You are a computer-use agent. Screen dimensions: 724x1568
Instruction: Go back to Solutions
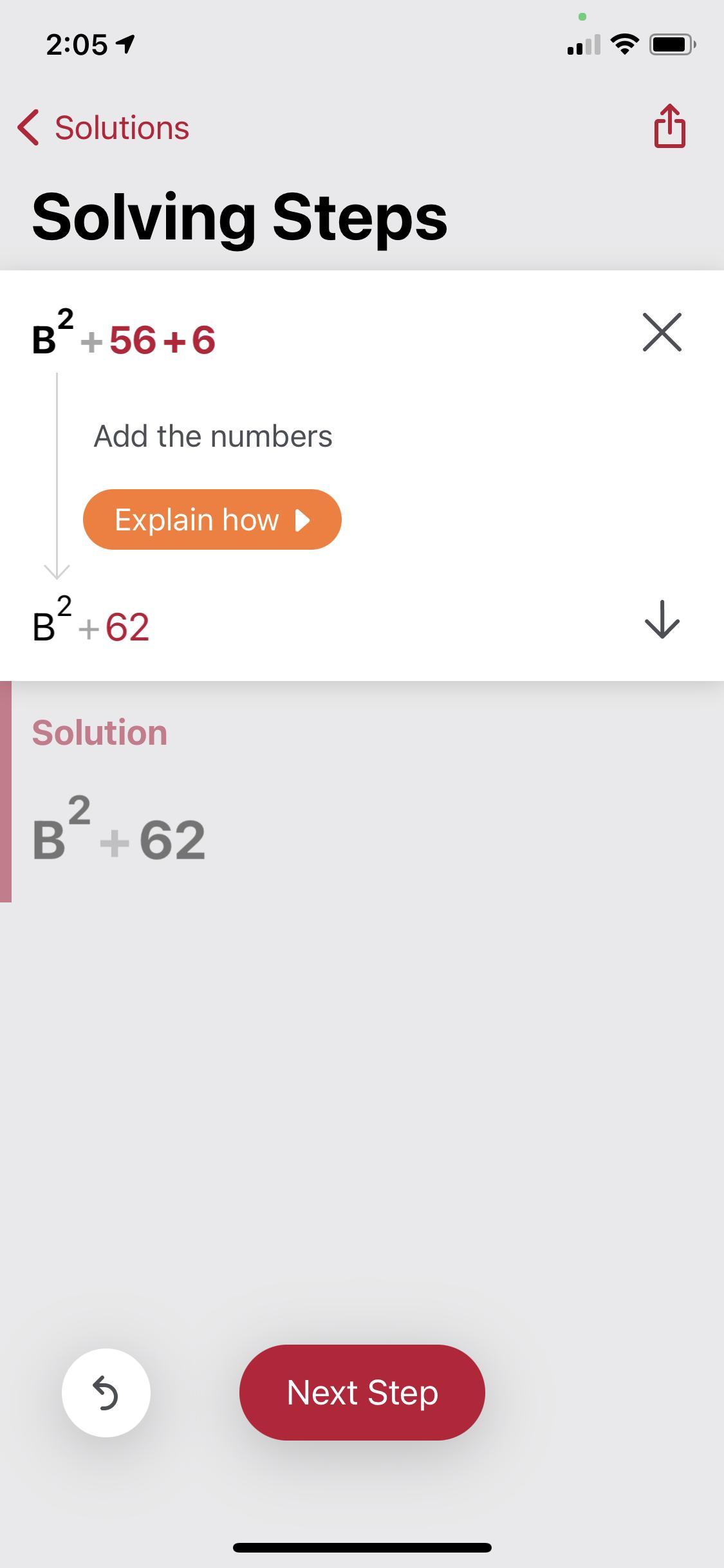tap(103, 127)
